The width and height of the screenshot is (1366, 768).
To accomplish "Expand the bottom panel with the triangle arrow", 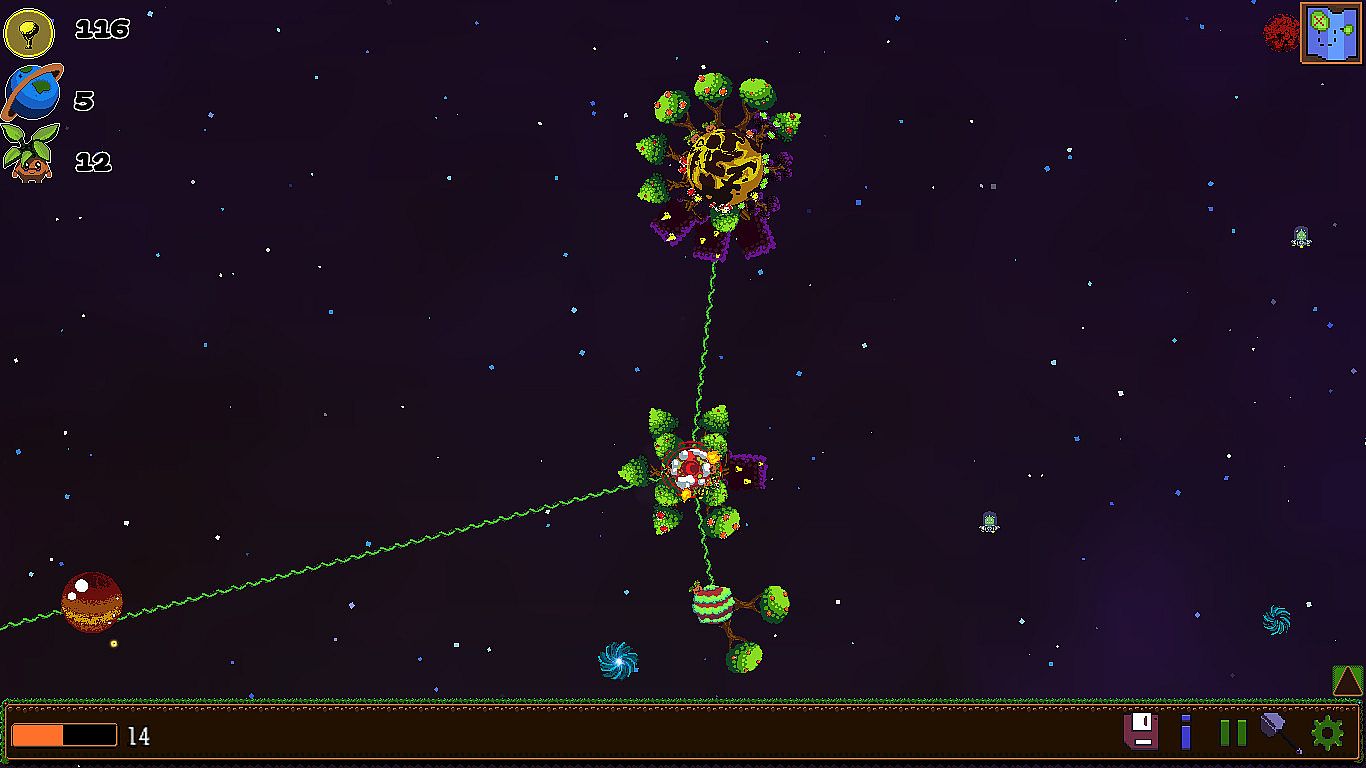I will coord(1347,682).
